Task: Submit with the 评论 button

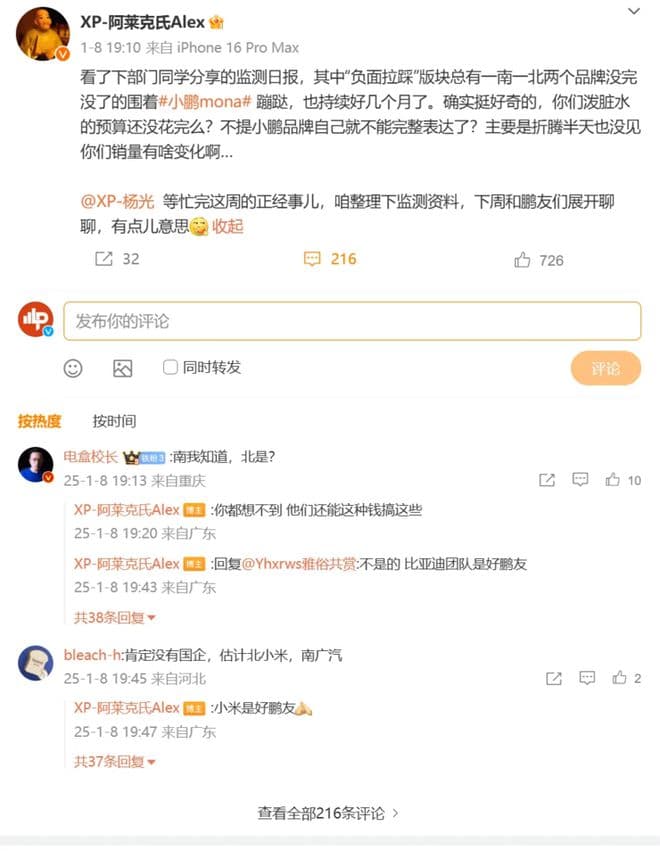Action: click(605, 368)
